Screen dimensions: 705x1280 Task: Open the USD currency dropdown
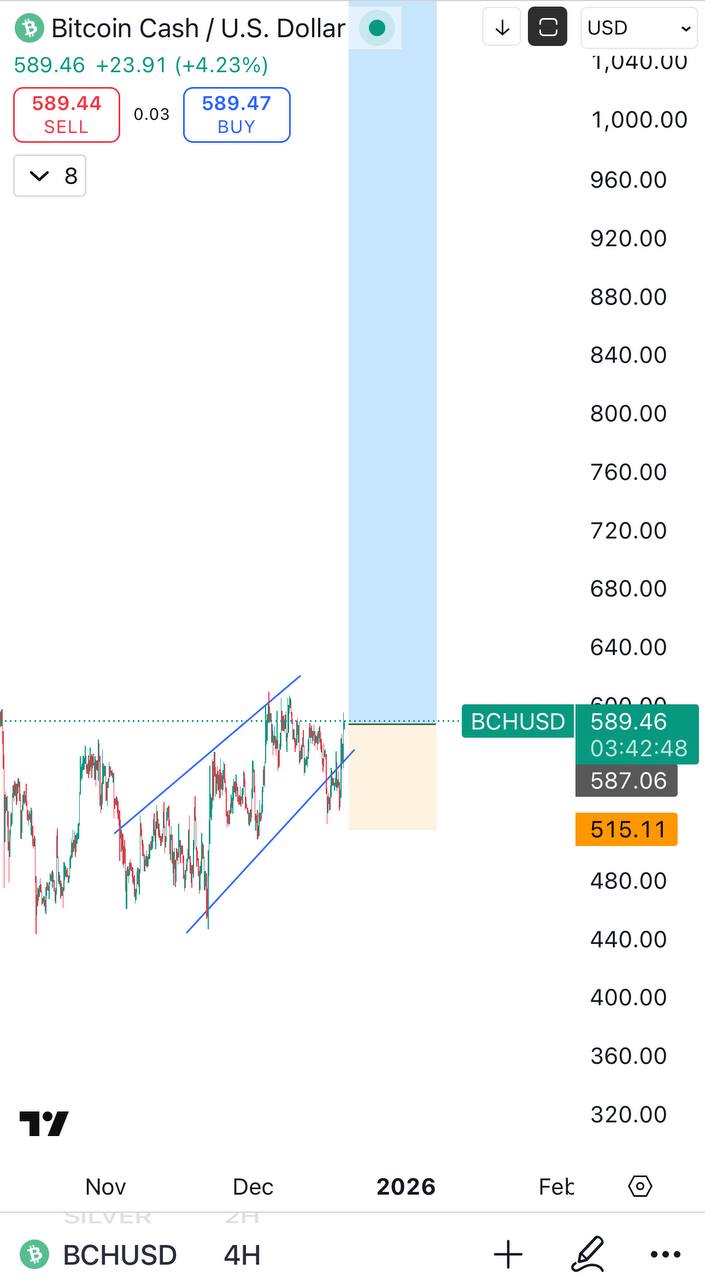click(x=639, y=28)
